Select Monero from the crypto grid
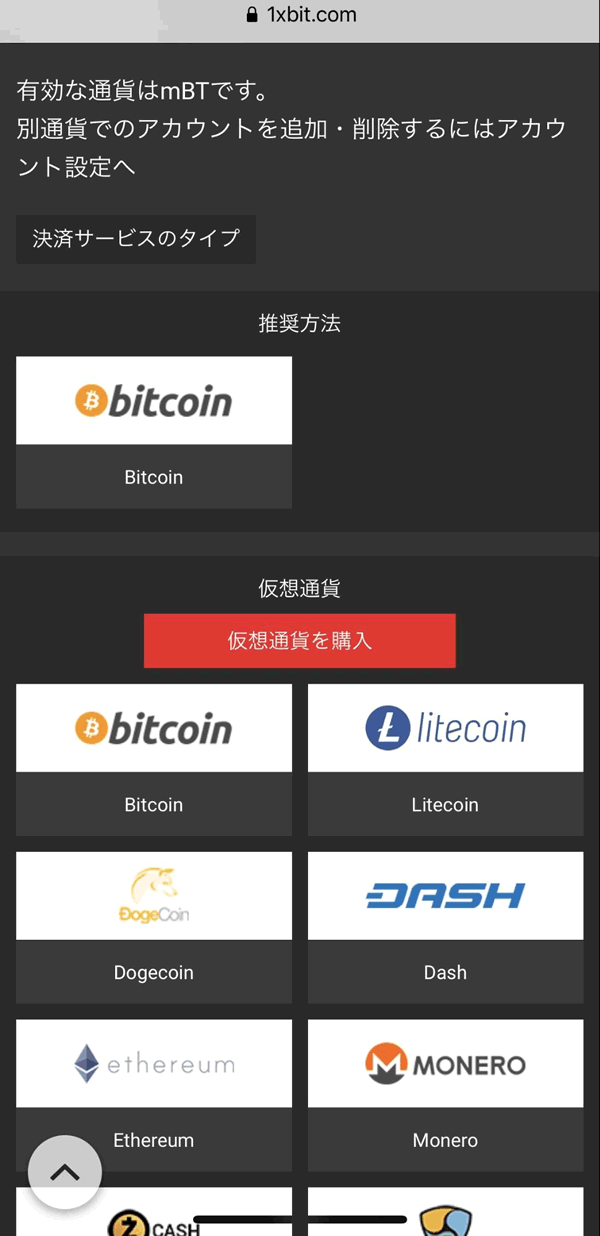600x1236 pixels. pyautogui.click(x=445, y=1096)
